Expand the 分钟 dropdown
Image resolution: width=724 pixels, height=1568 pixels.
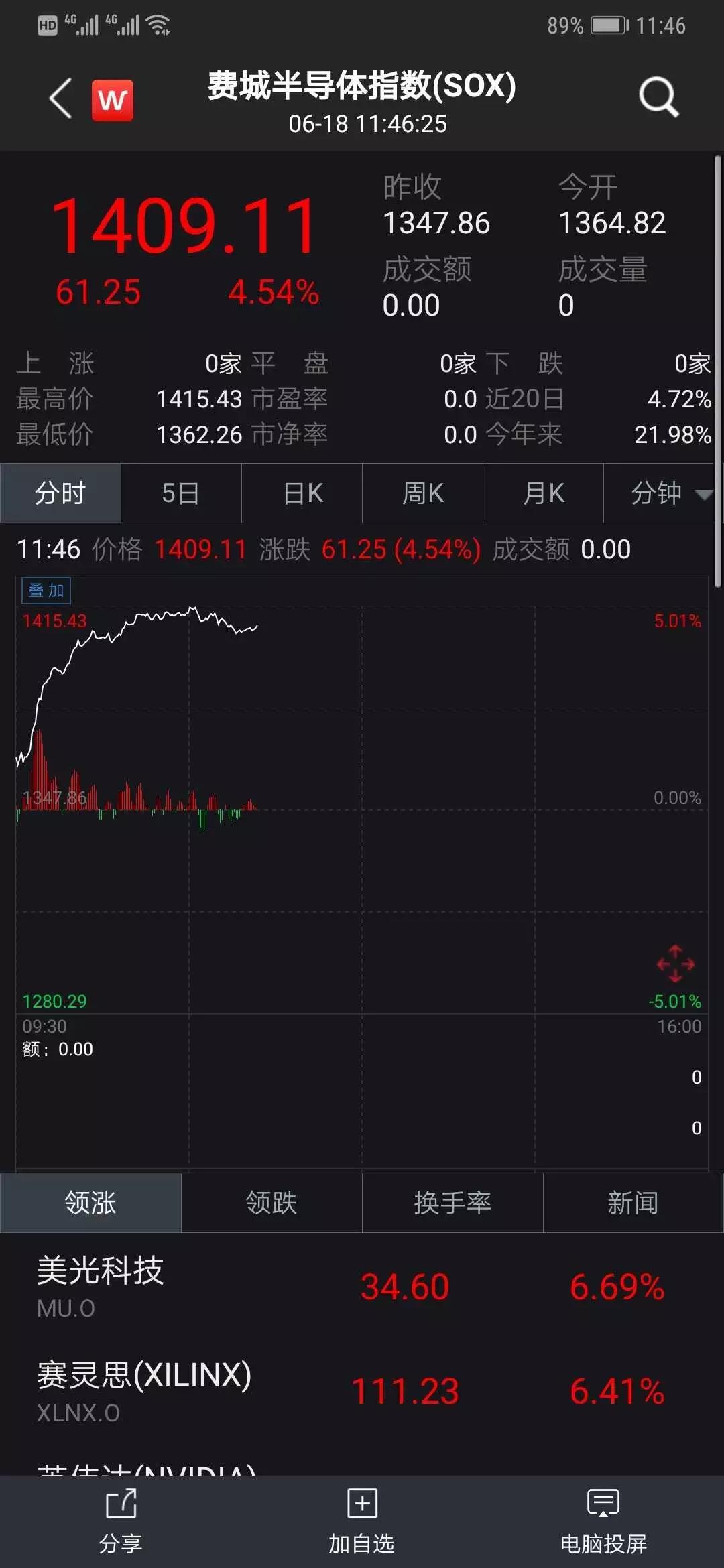[x=664, y=493]
